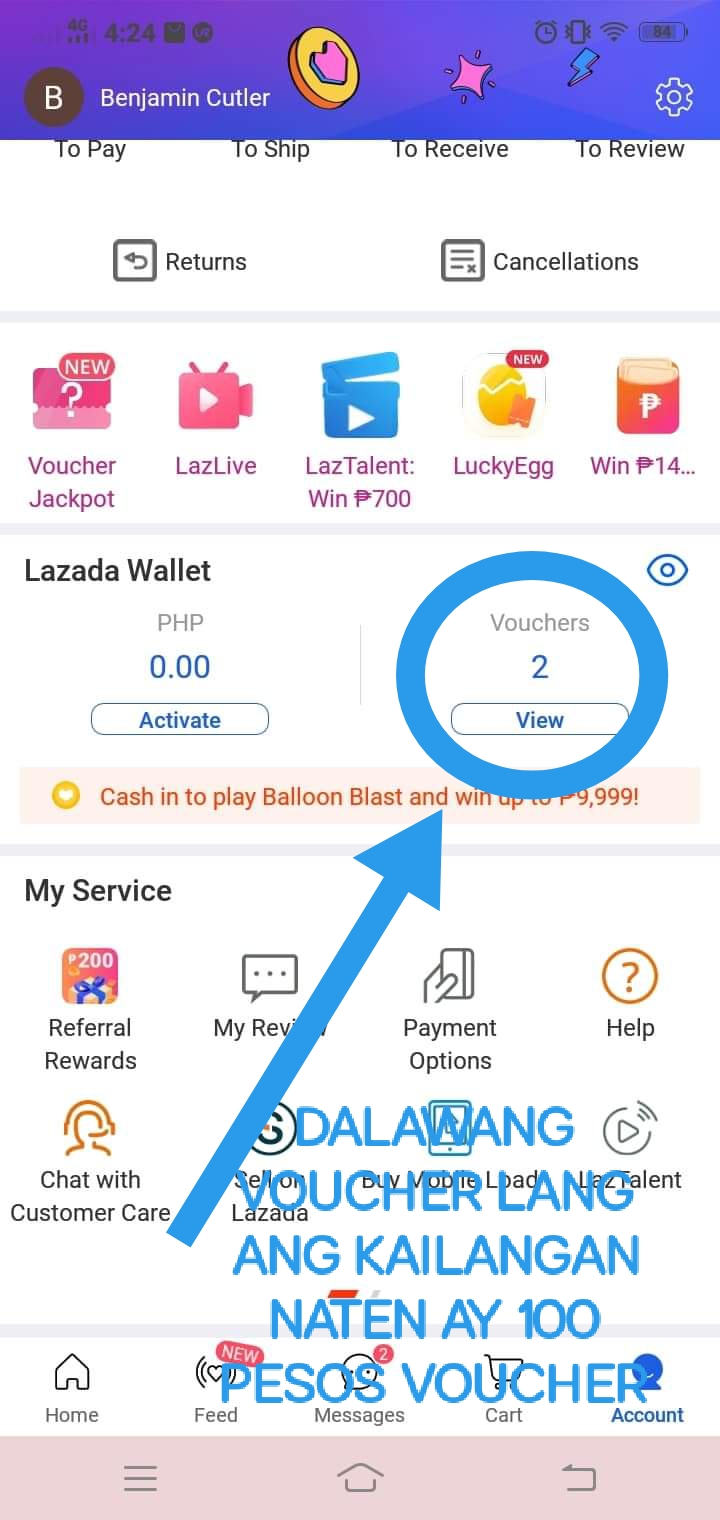
Task: Chat with Customer Care
Action: 90,1162
